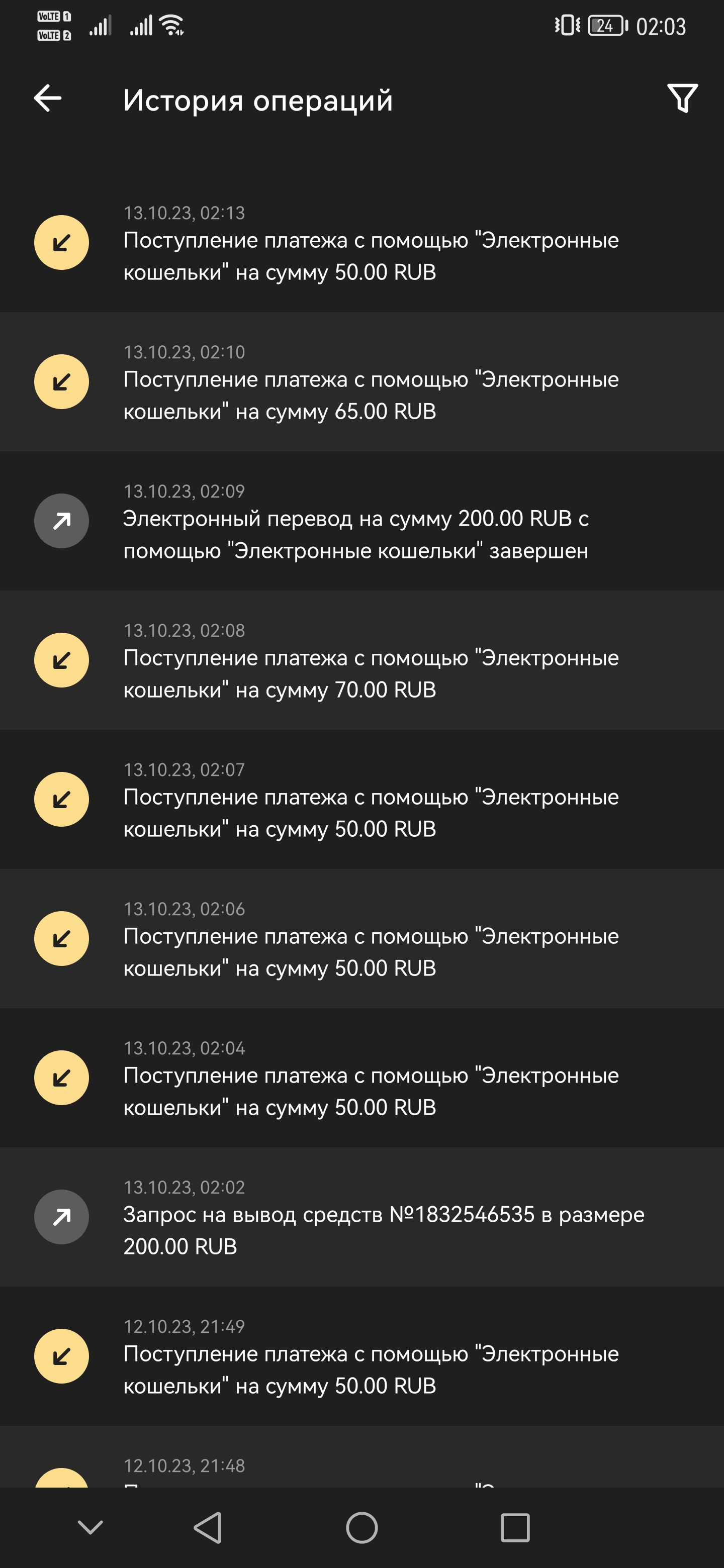This screenshot has width=724, height=1568.
Task: Open the 02:06 payment of 50.00 RUB
Action: coord(361,939)
